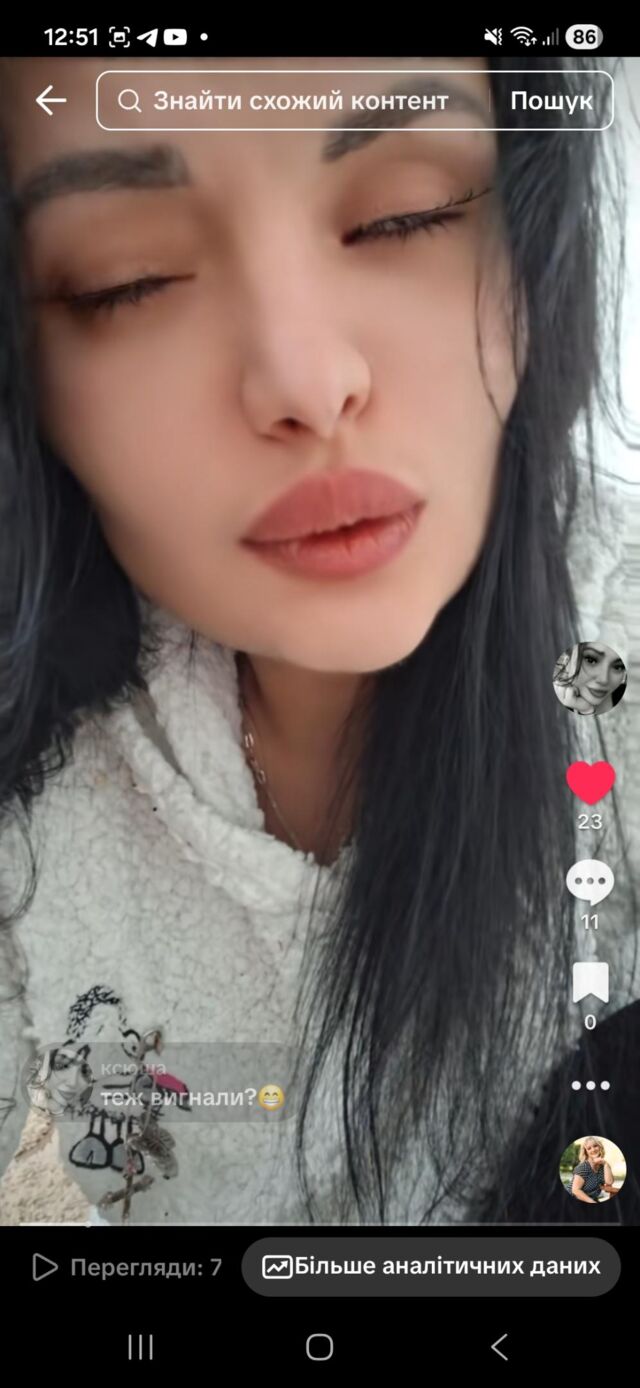Open the recent apps button
The width and height of the screenshot is (640, 1388).
[x=140, y=1347]
